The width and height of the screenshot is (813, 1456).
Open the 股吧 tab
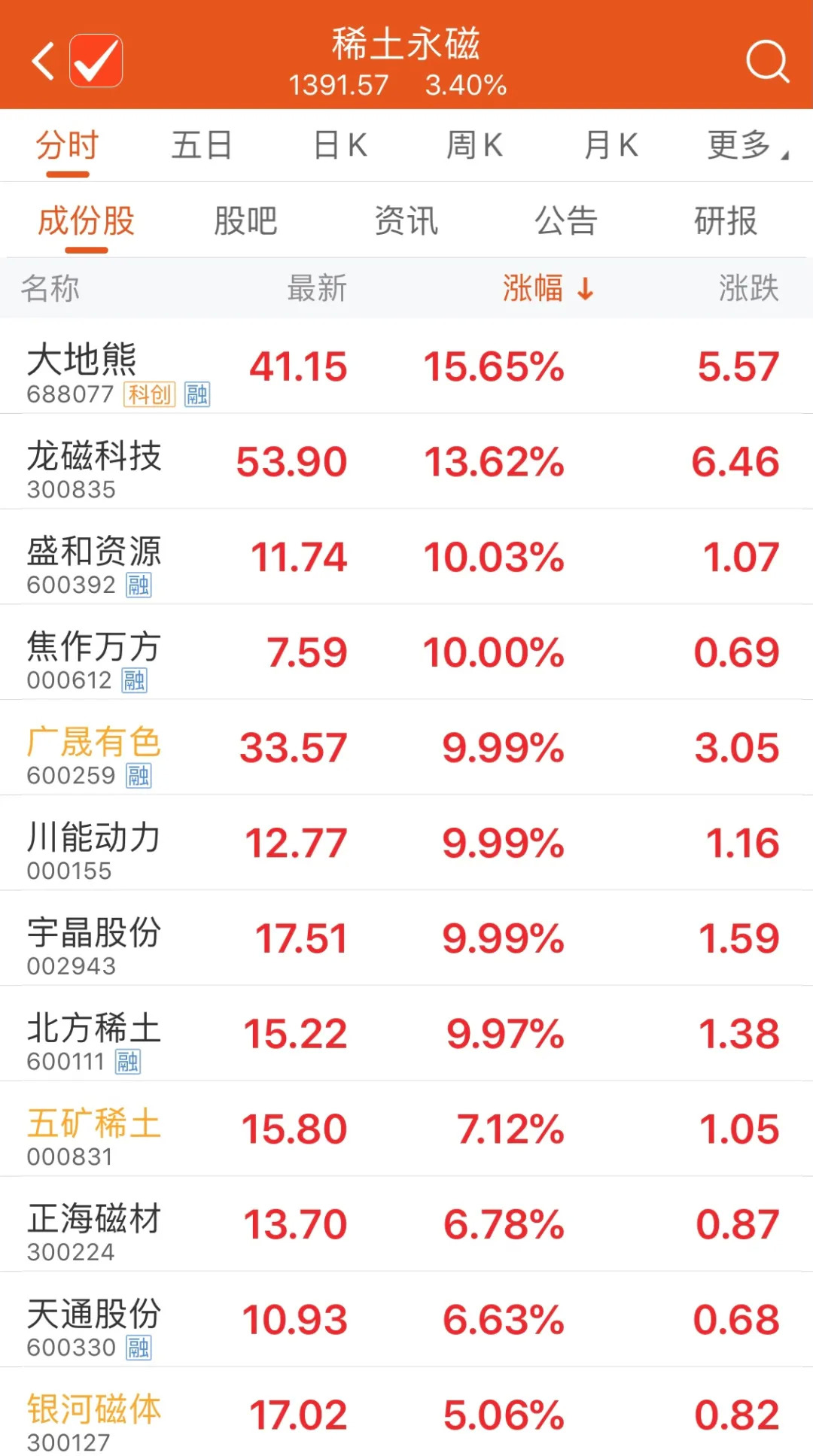[245, 221]
